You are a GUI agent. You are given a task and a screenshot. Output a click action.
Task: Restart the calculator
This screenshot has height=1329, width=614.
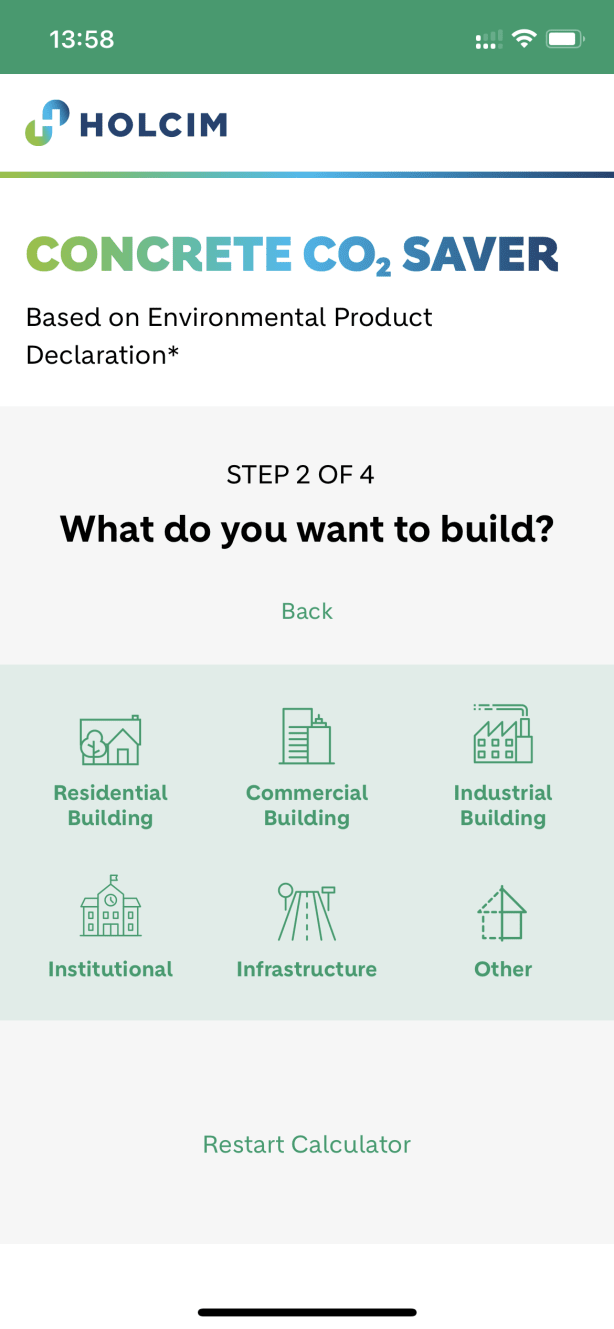pyautogui.click(x=307, y=1144)
